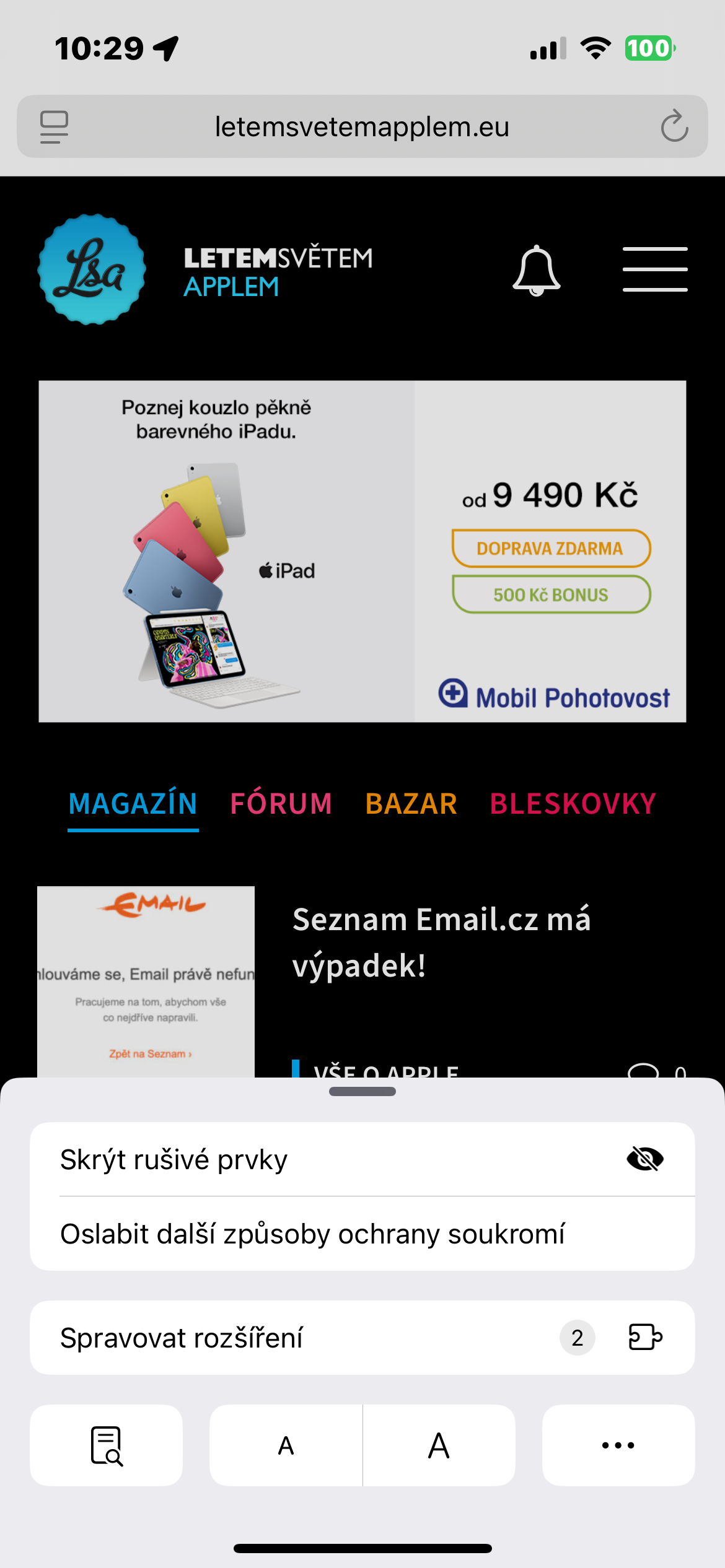725x1568 pixels.
Task: Choose Oslabit další způsoby ochrany soukromí
Action: [x=362, y=1234]
